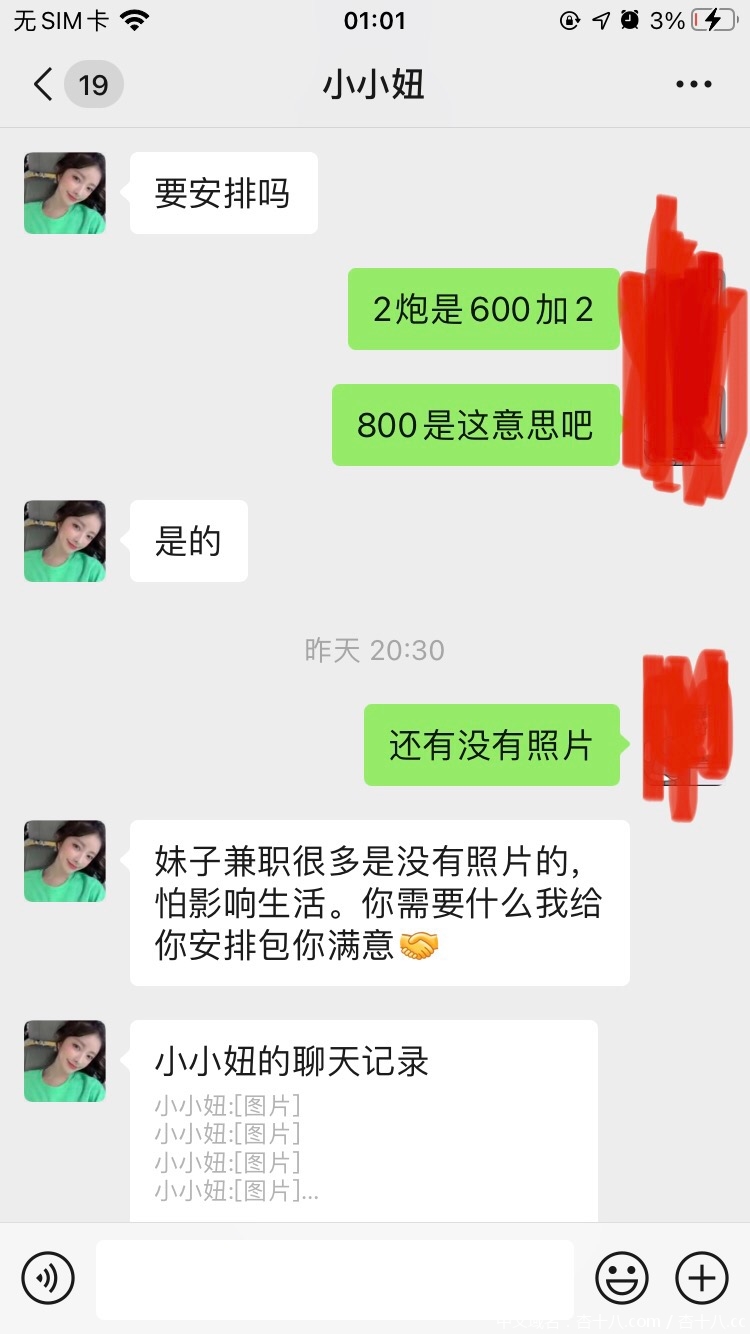Open the emoji sticker panel
Screen dimensions: 750x1334
tap(621, 1278)
